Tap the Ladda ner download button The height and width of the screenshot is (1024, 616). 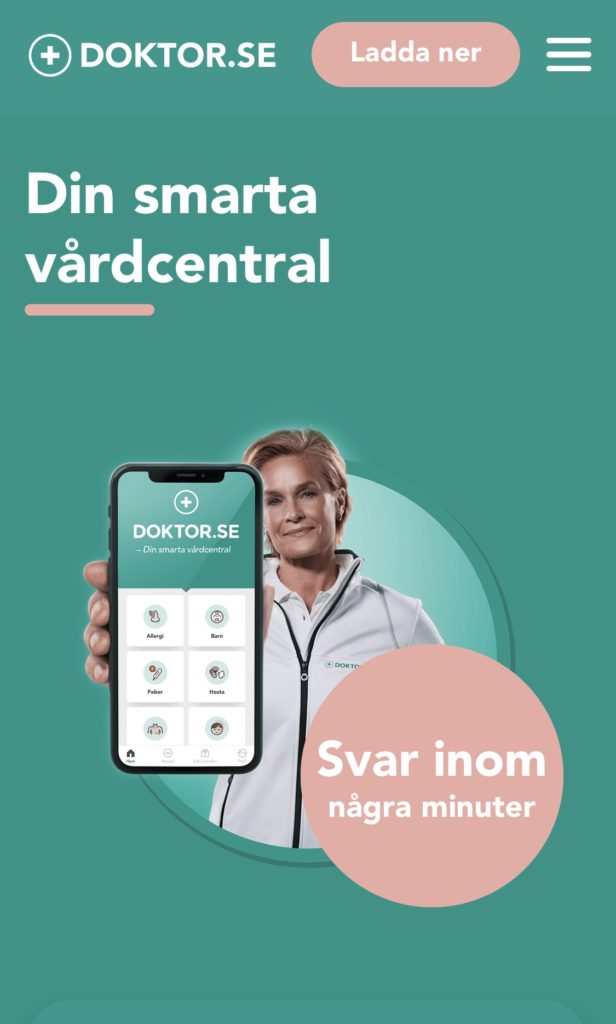point(415,54)
